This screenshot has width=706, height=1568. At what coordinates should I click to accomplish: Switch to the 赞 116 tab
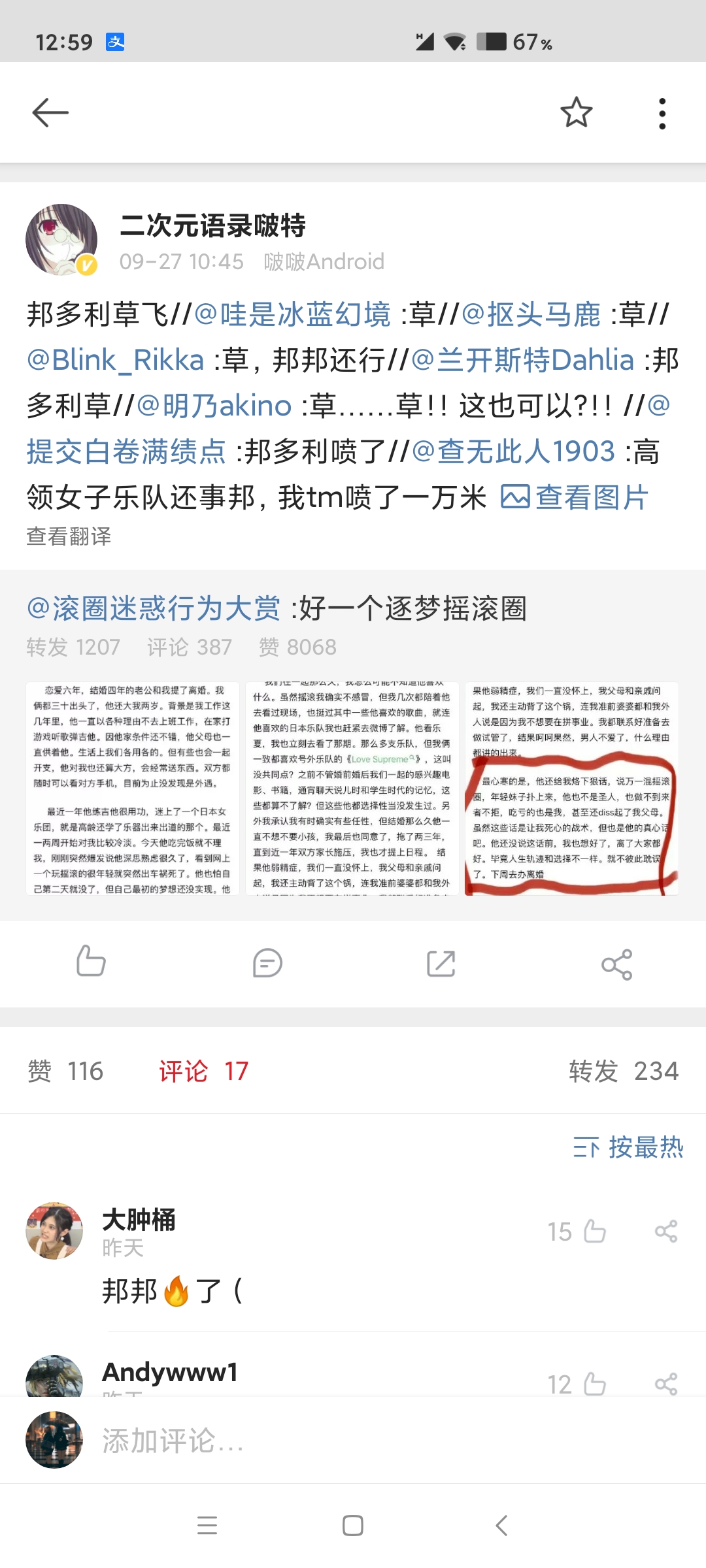coord(65,1071)
